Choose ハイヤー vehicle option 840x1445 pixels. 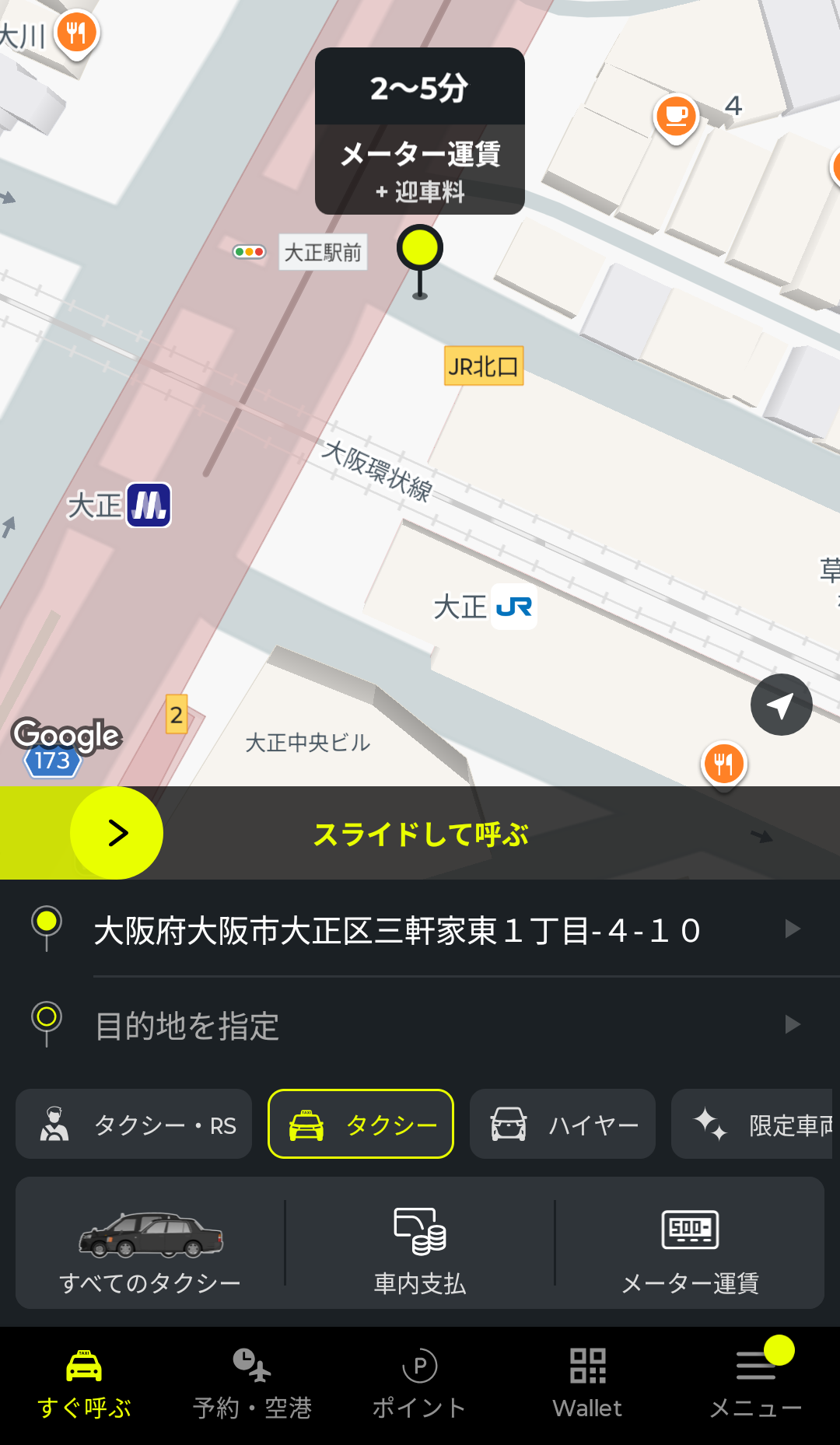(x=562, y=1125)
